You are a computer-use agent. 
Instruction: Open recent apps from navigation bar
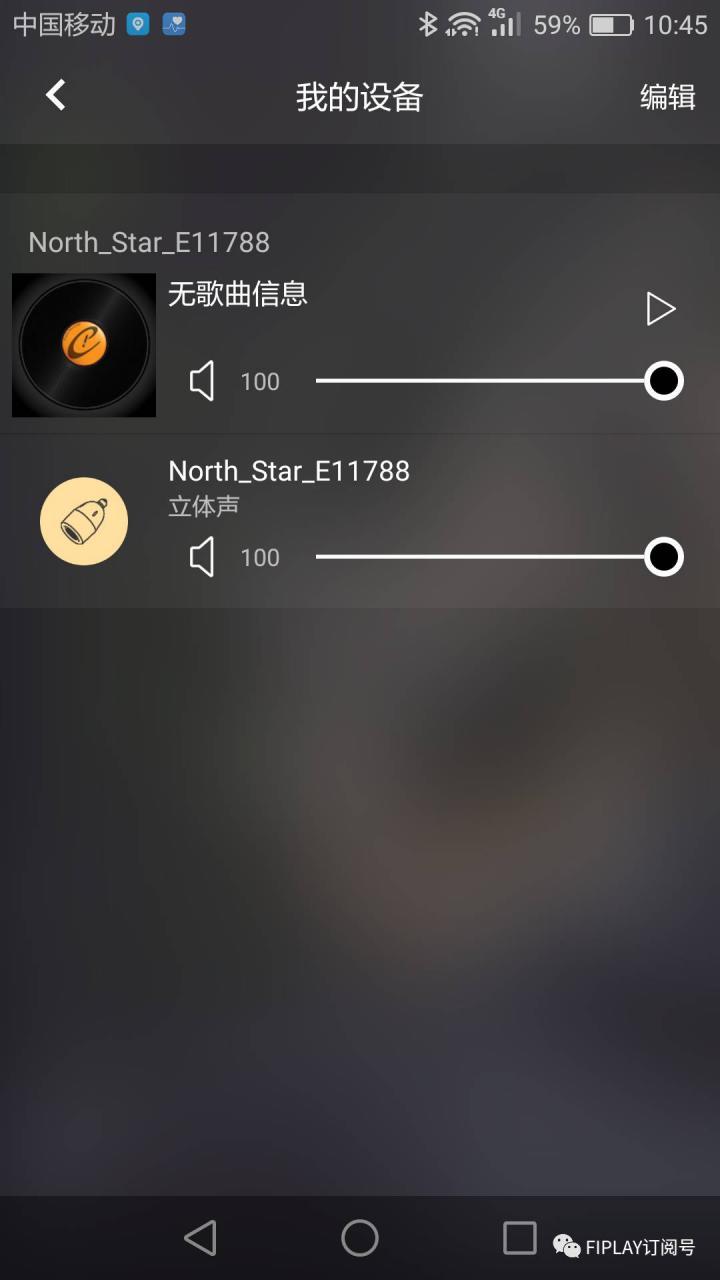pos(520,1238)
